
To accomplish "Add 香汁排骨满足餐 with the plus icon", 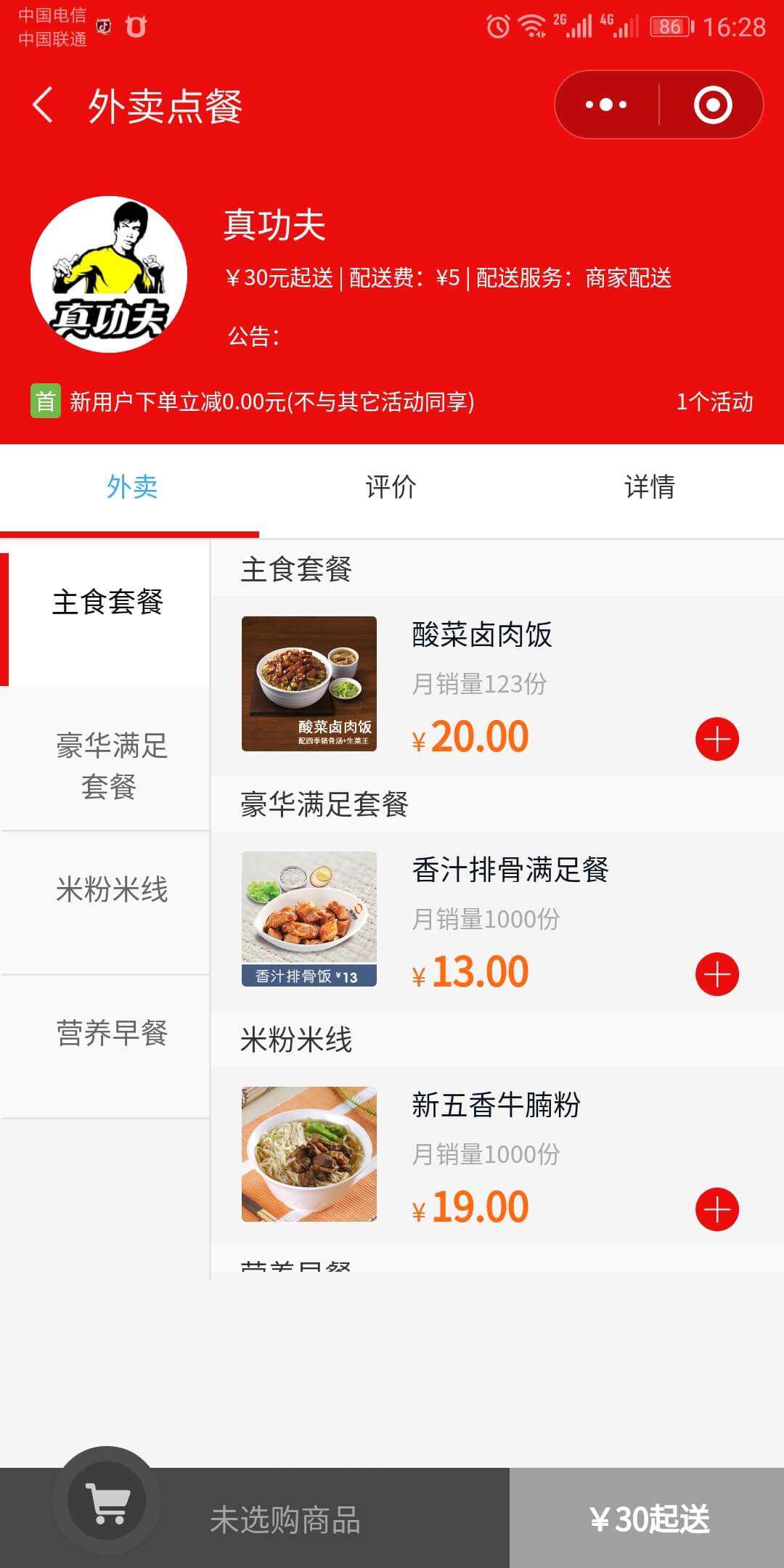I will [716, 973].
